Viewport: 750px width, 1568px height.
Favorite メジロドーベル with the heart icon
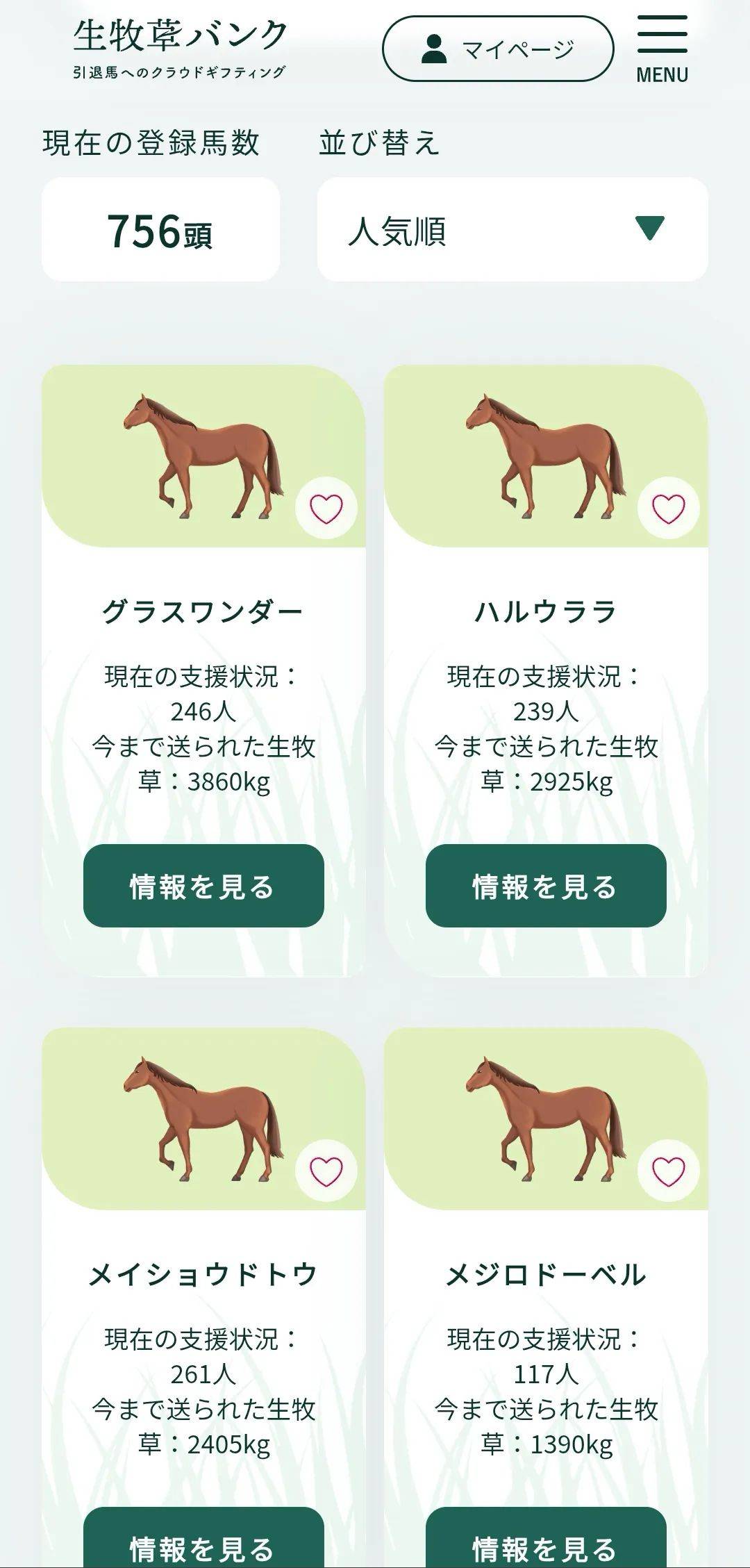pos(668,1171)
